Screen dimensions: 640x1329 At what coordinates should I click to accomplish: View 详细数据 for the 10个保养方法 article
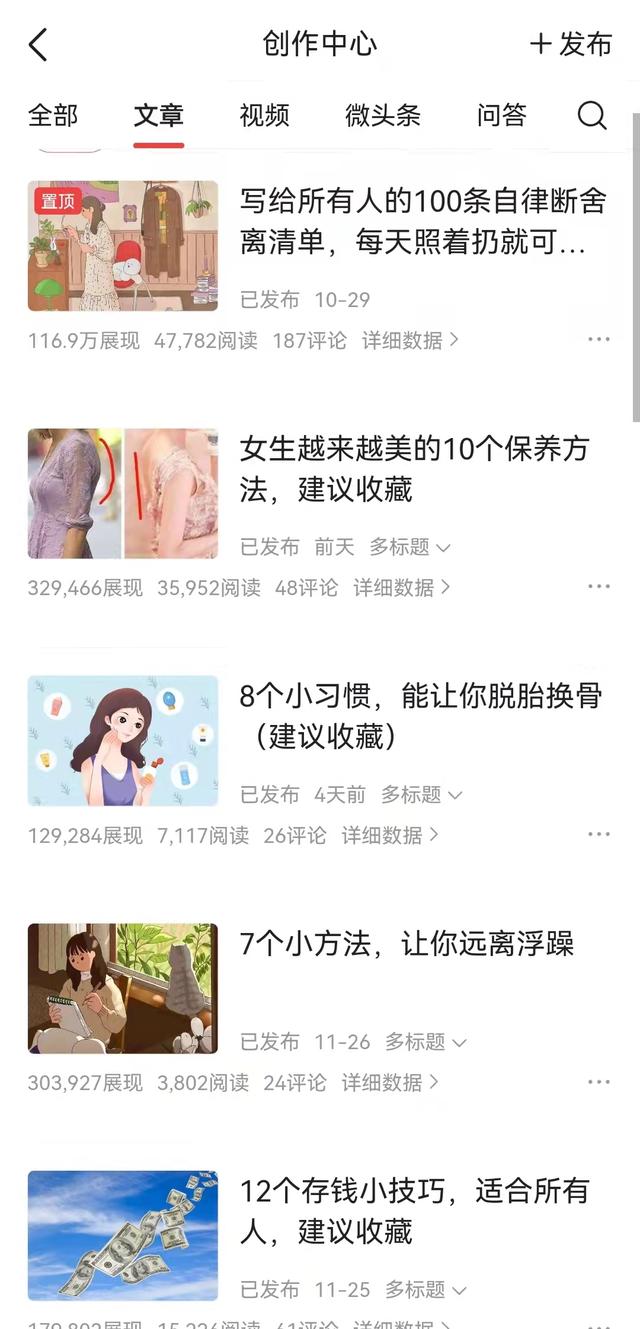[402, 588]
